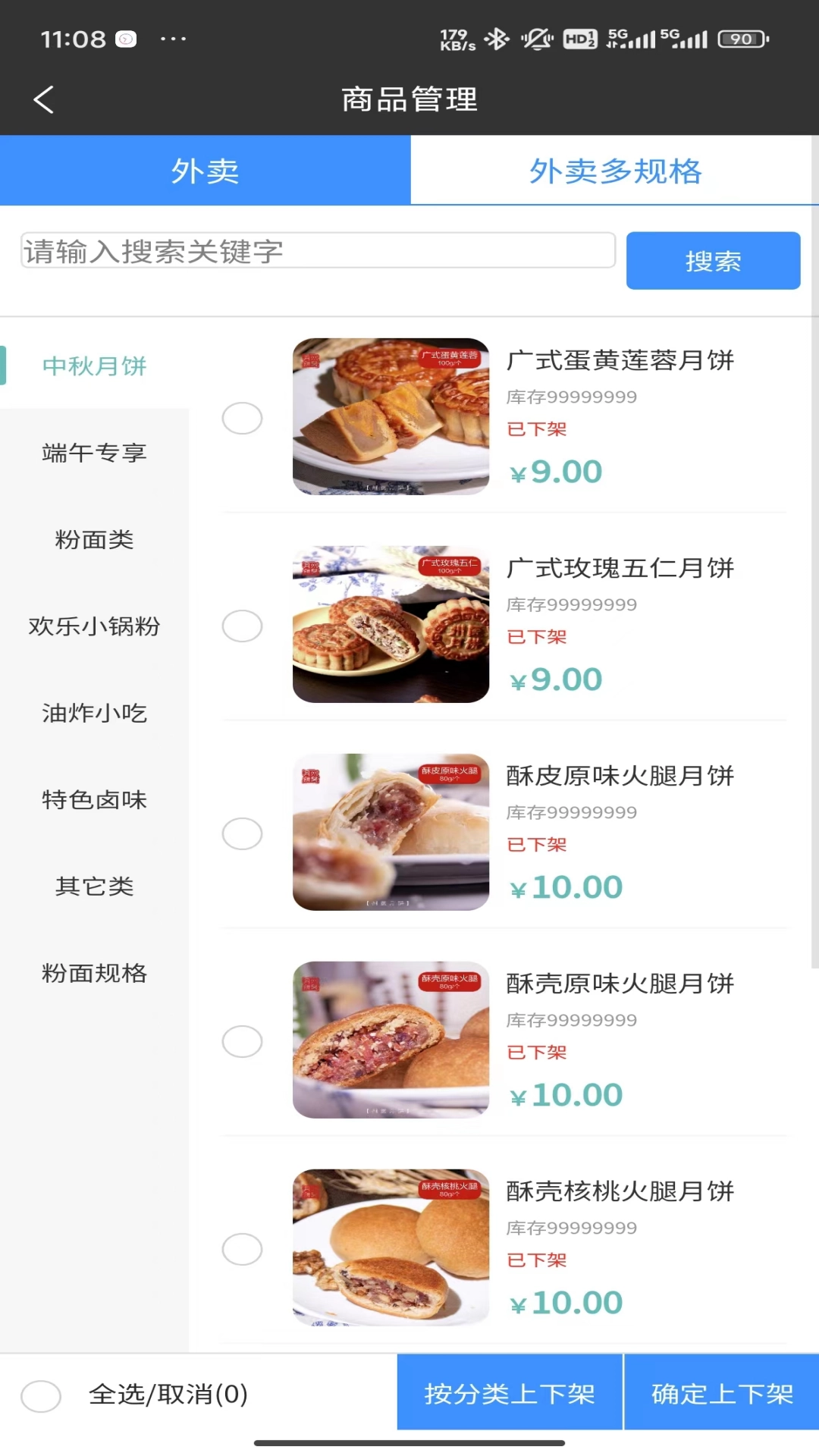Select the 中秋月饼 category
The image size is (819, 1456).
coord(95,366)
